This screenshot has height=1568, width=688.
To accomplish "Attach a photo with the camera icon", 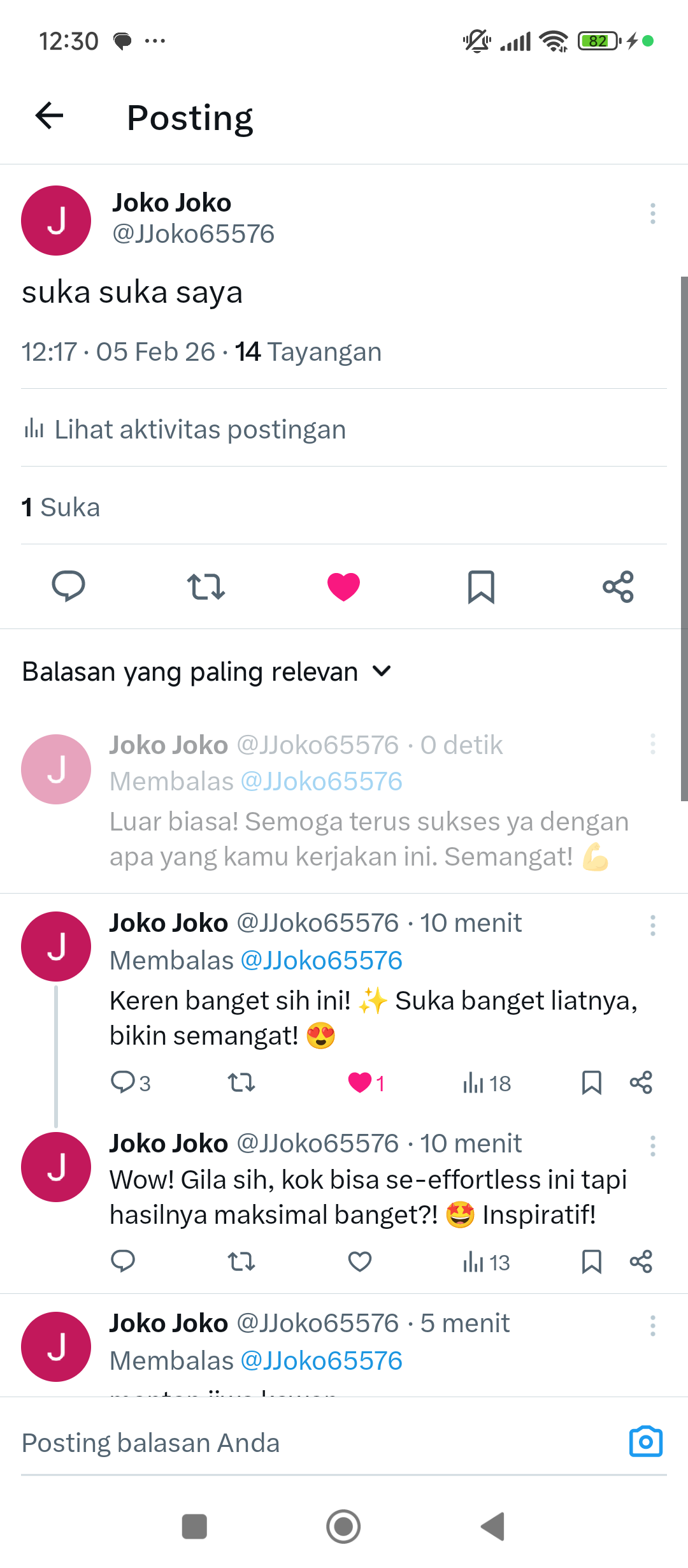I will [645, 1442].
